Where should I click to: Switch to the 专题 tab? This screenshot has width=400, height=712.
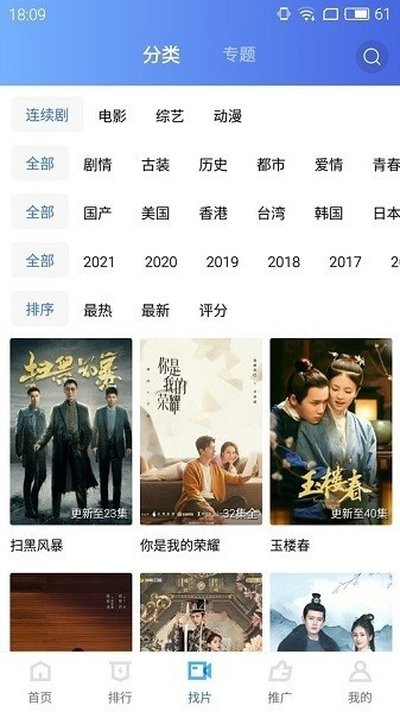click(239, 54)
